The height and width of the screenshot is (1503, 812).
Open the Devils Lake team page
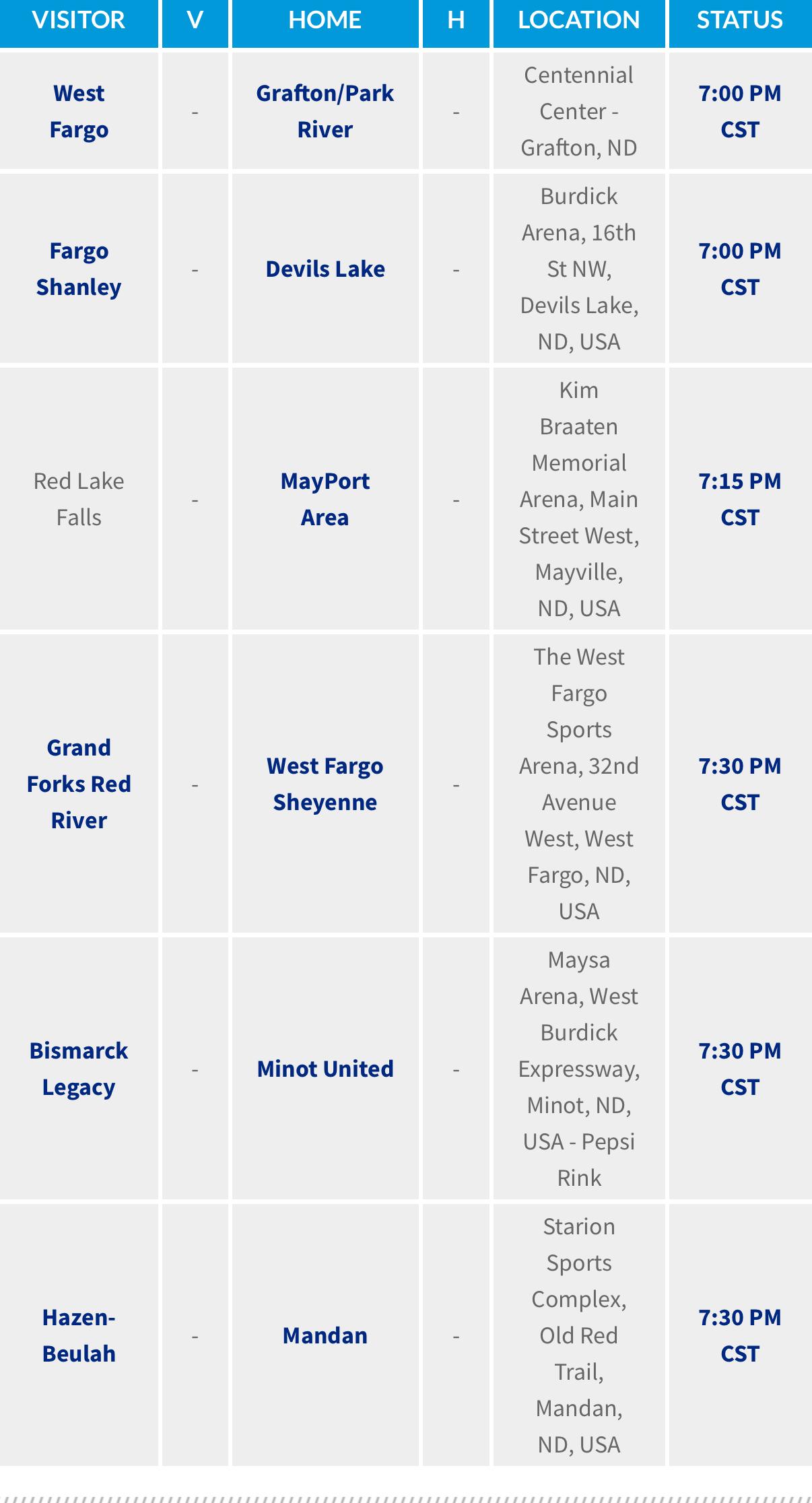click(x=325, y=269)
